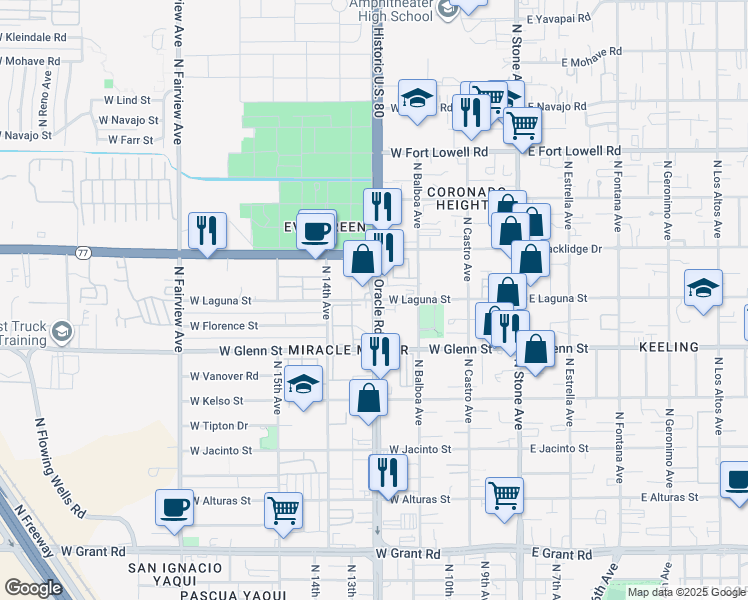This screenshot has width=748, height=600.
Task: Tap the school marker on E Laguna St
Action: pos(703,288)
